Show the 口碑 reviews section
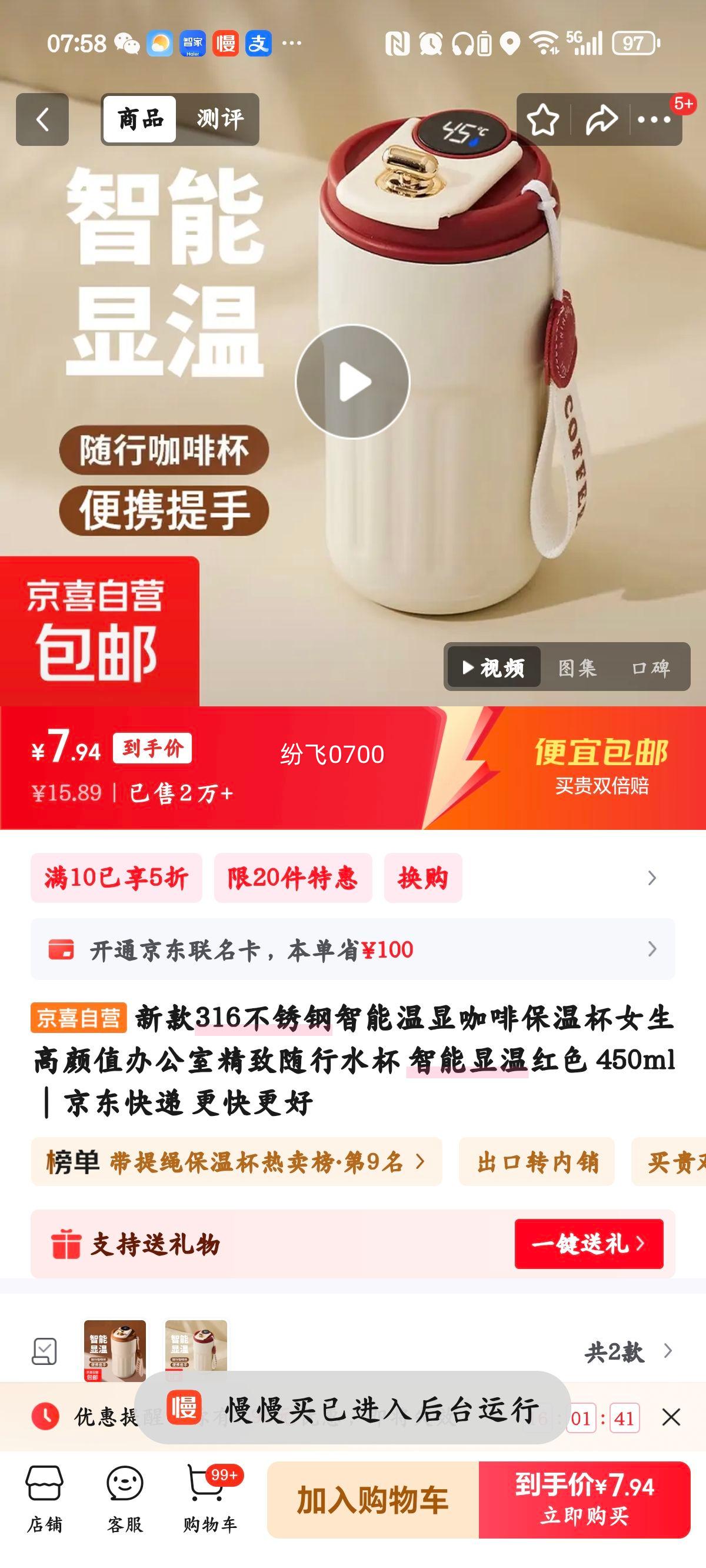Image resolution: width=706 pixels, height=1568 pixels. (651, 667)
